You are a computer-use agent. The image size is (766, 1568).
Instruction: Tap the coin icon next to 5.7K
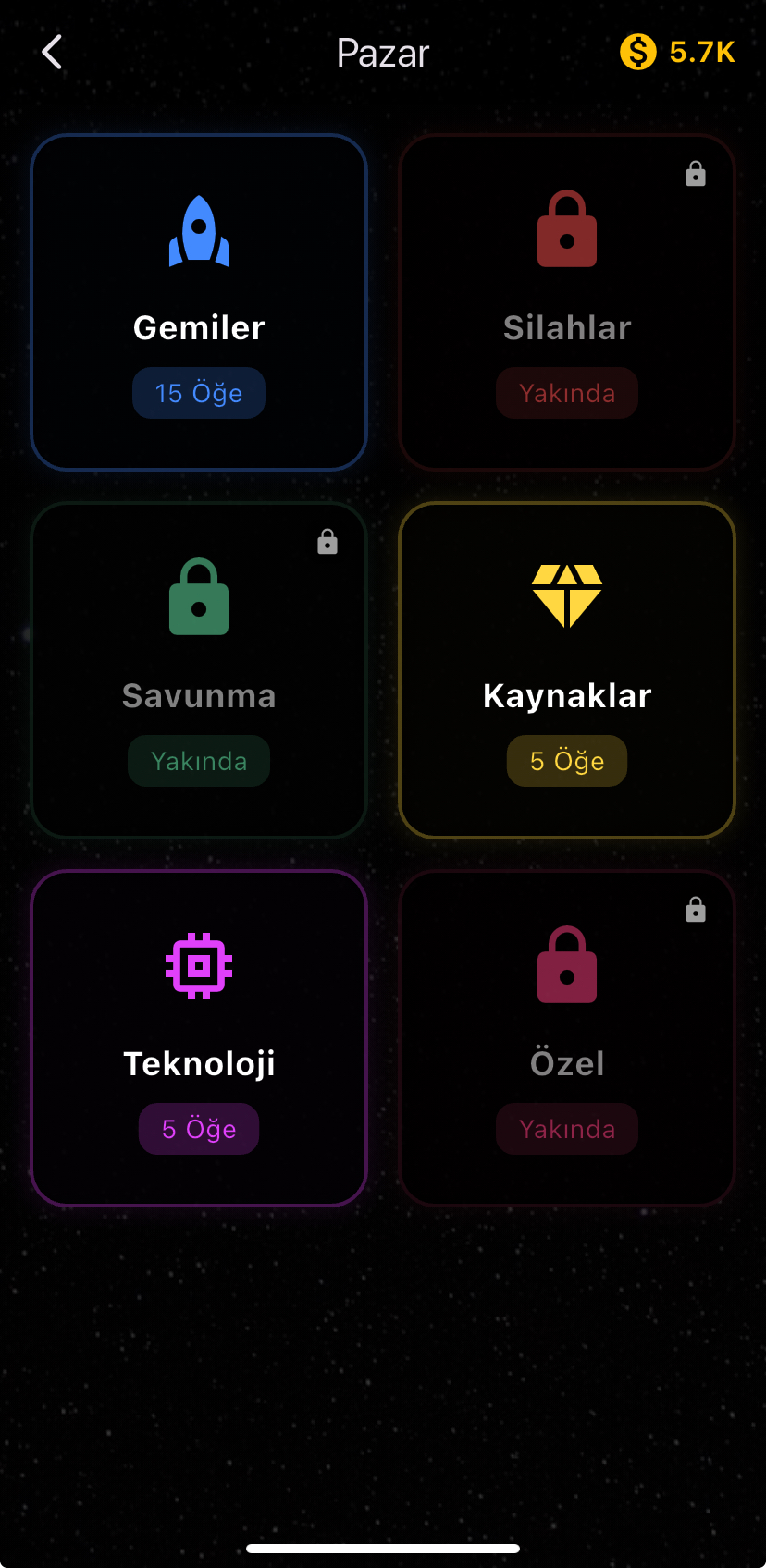(x=637, y=54)
